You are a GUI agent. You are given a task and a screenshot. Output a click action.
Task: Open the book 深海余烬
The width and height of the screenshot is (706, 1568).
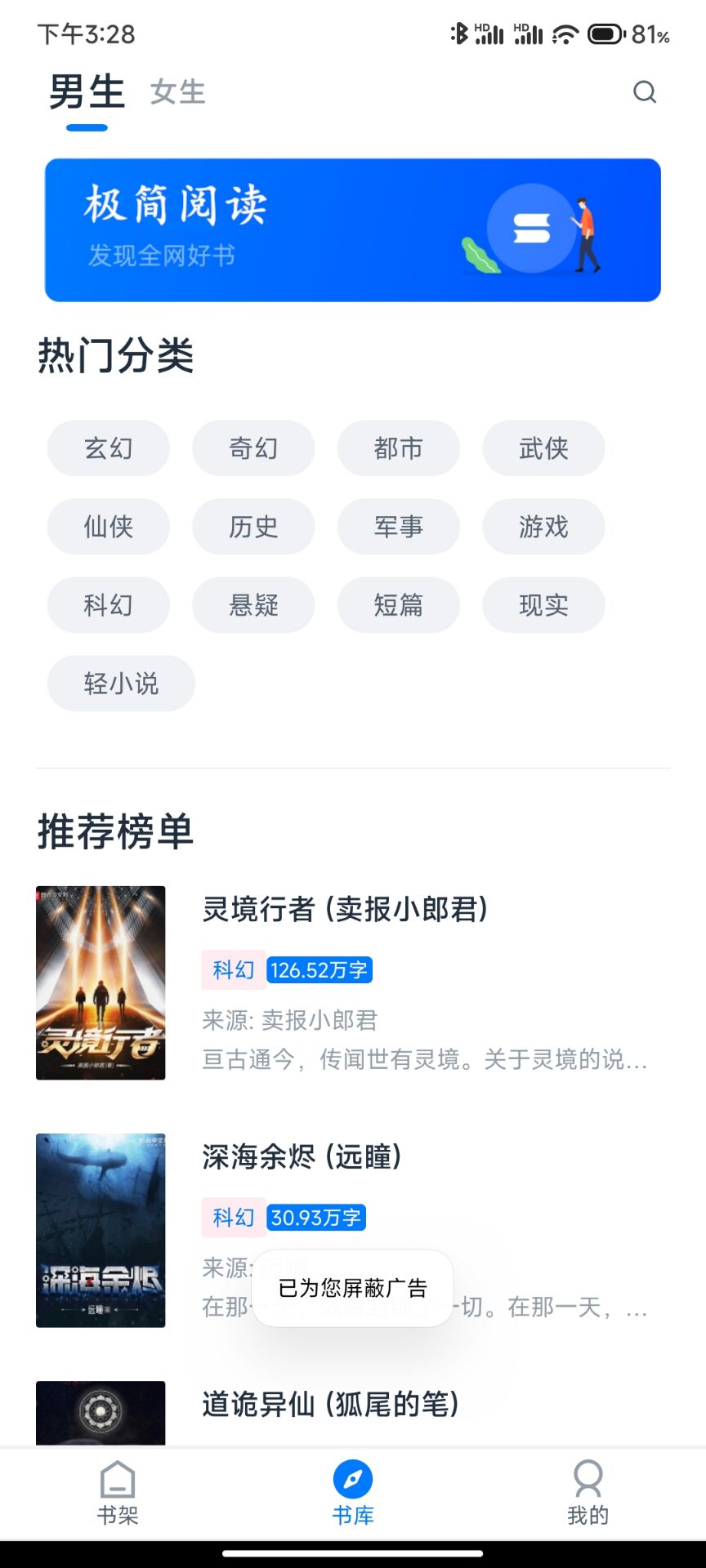[x=302, y=1157]
